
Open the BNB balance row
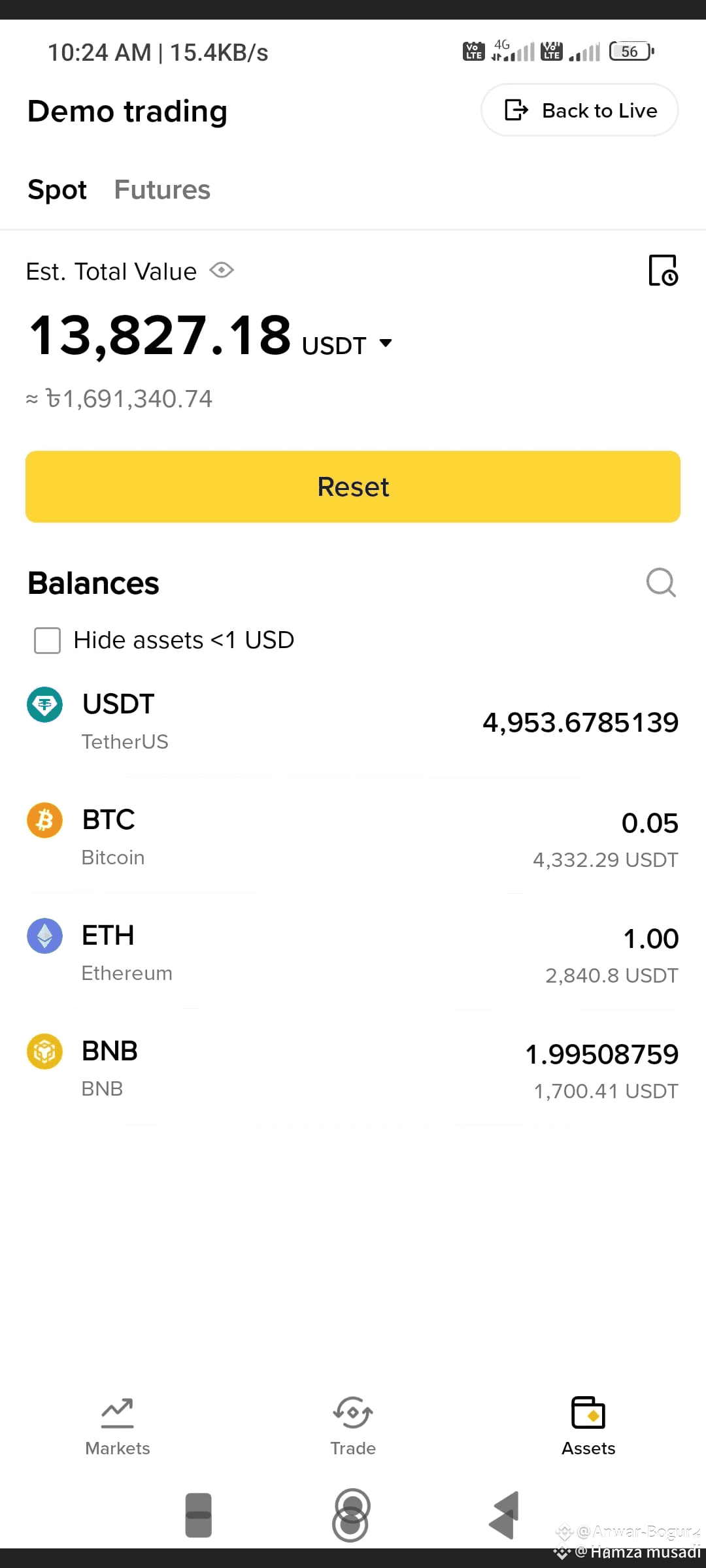[x=353, y=1069]
